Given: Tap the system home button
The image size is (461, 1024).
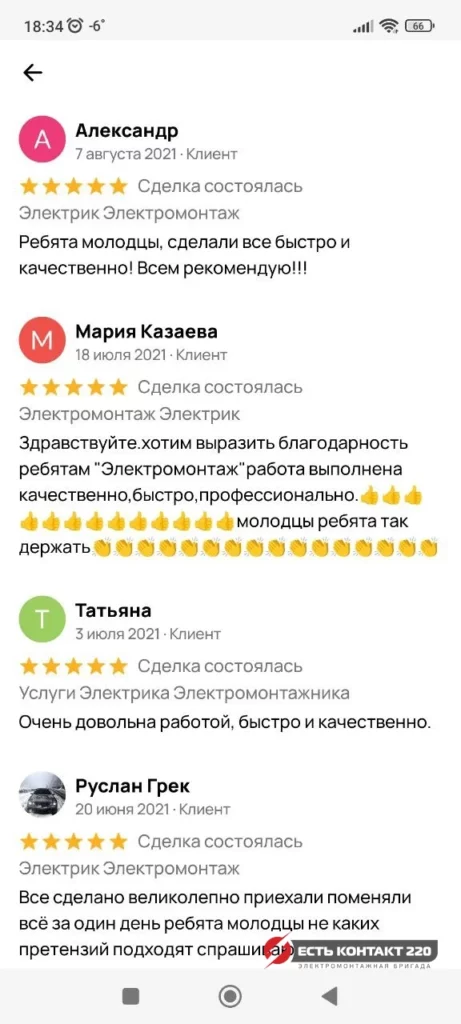Looking at the screenshot, I should [x=230, y=996].
